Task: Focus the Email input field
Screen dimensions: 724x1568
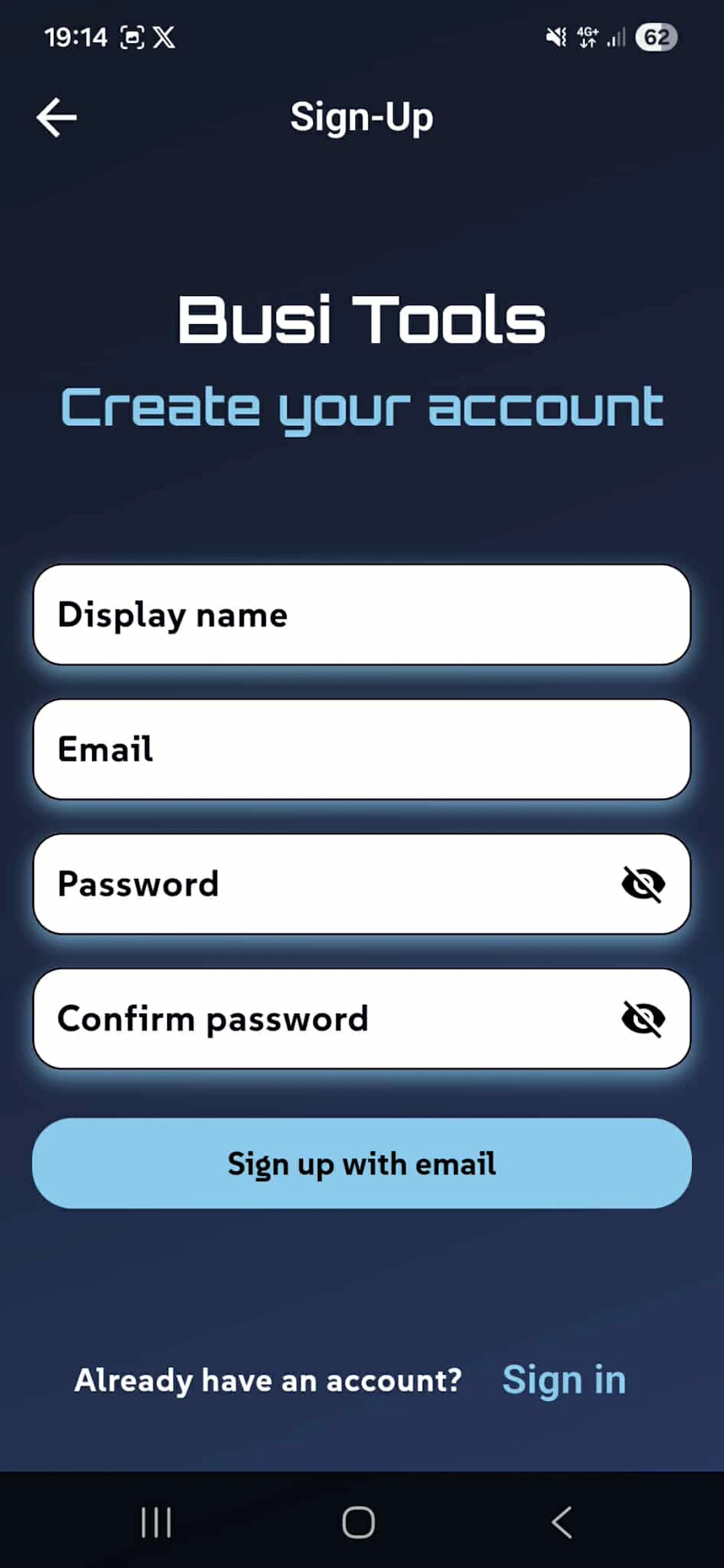Action: pyautogui.click(x=362, y=749)
